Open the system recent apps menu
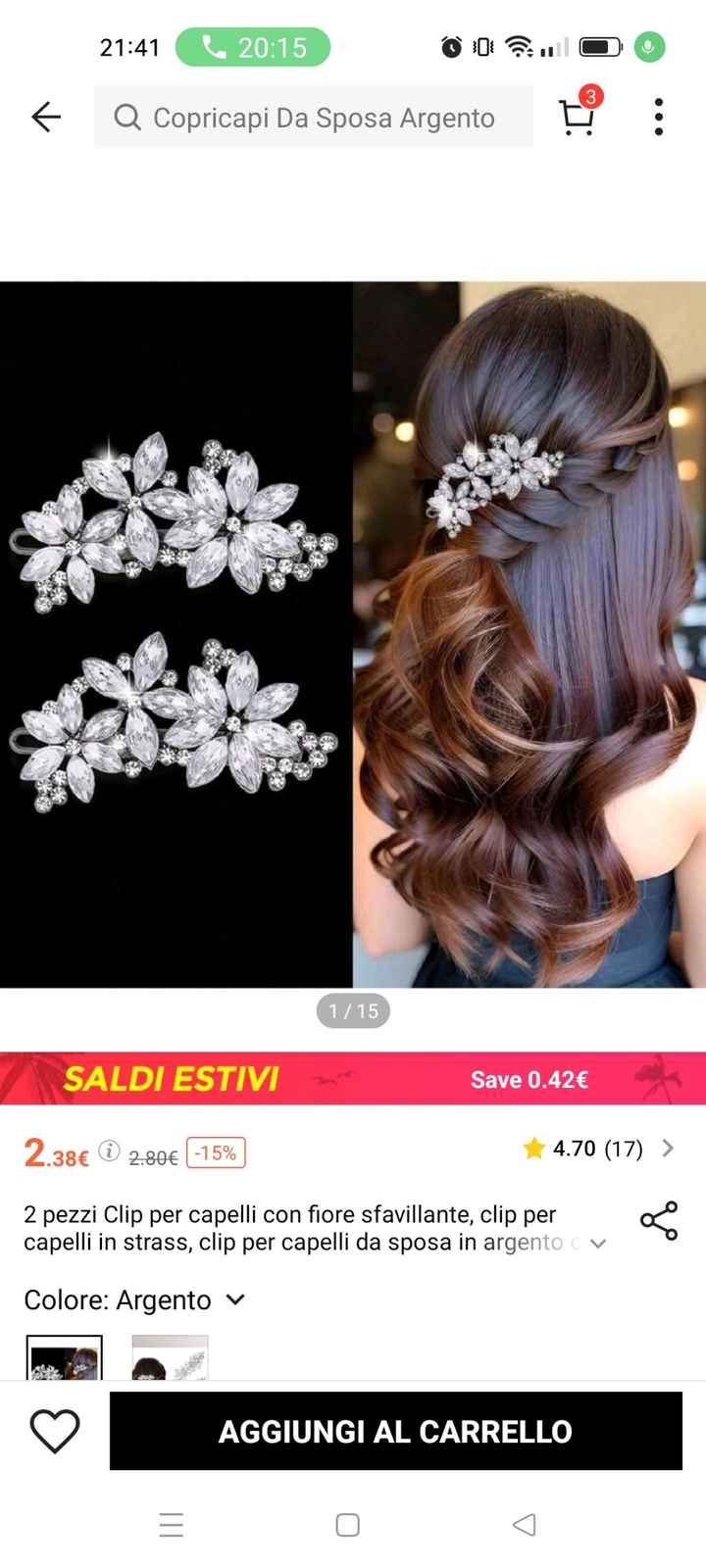 click(x=172, y=1525)
